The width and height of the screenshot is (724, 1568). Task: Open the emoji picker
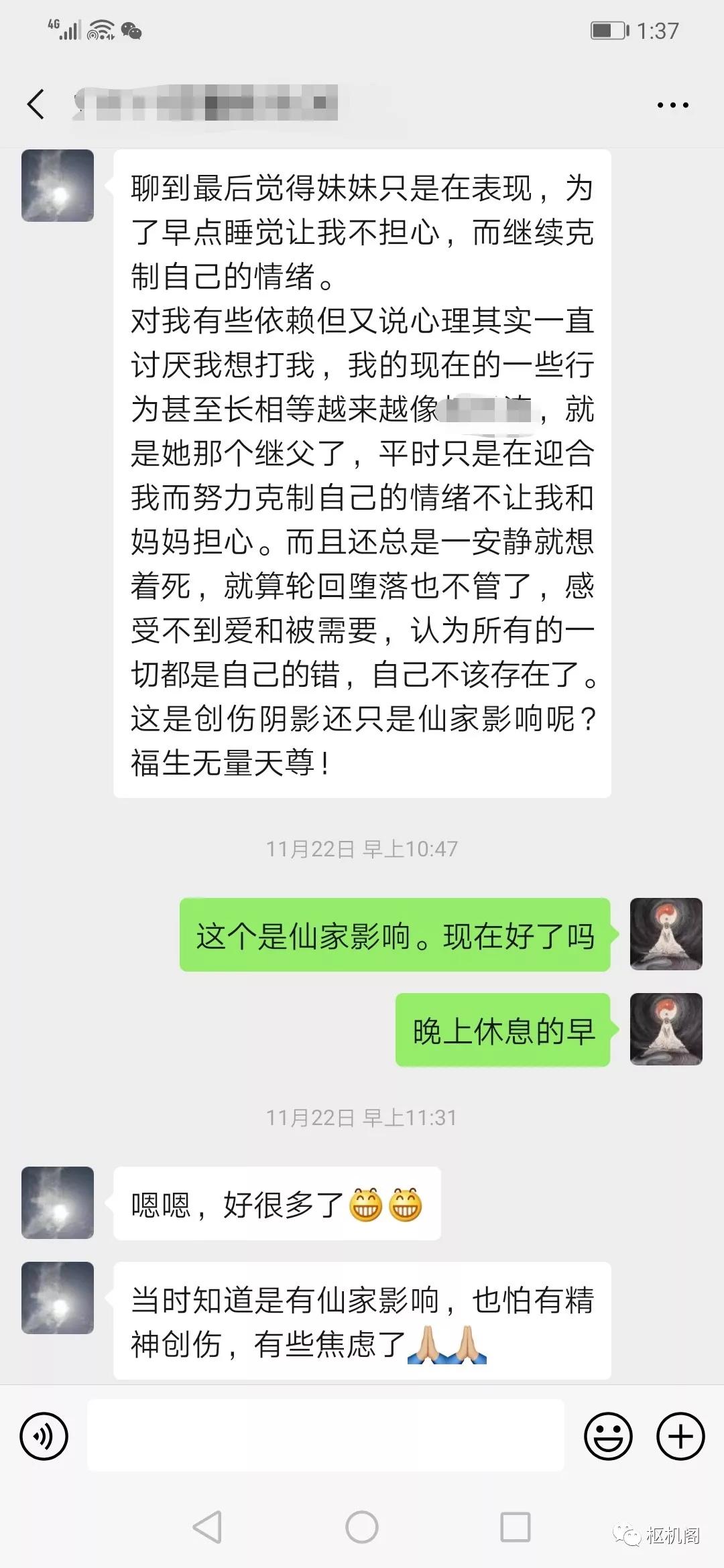click(608, 1436)
